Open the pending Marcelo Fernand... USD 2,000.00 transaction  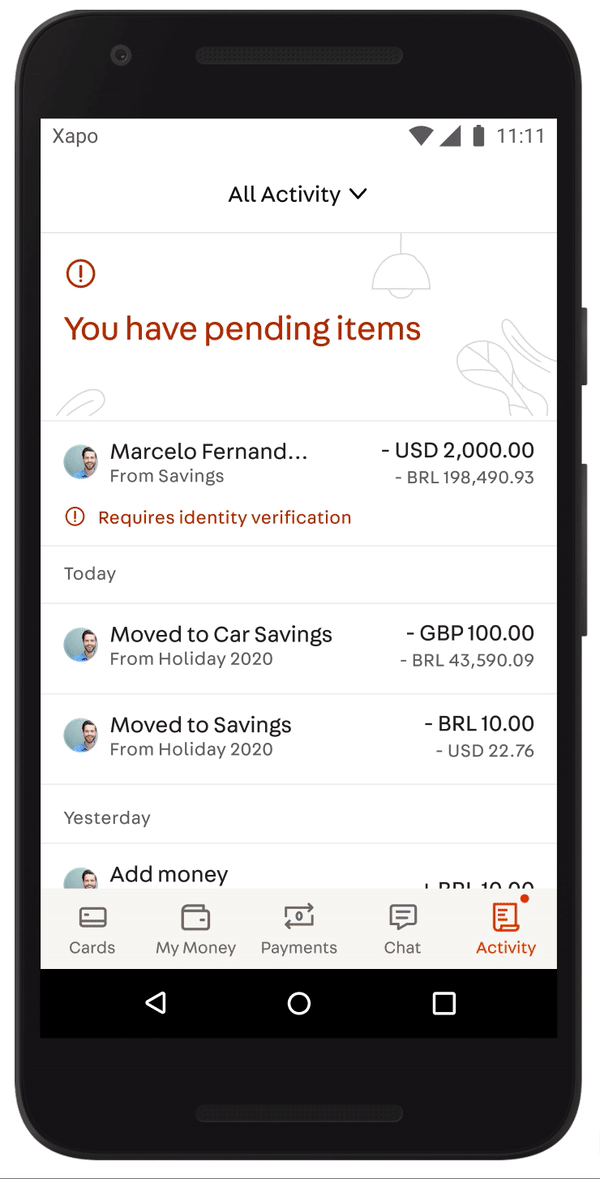click(298, 463)
